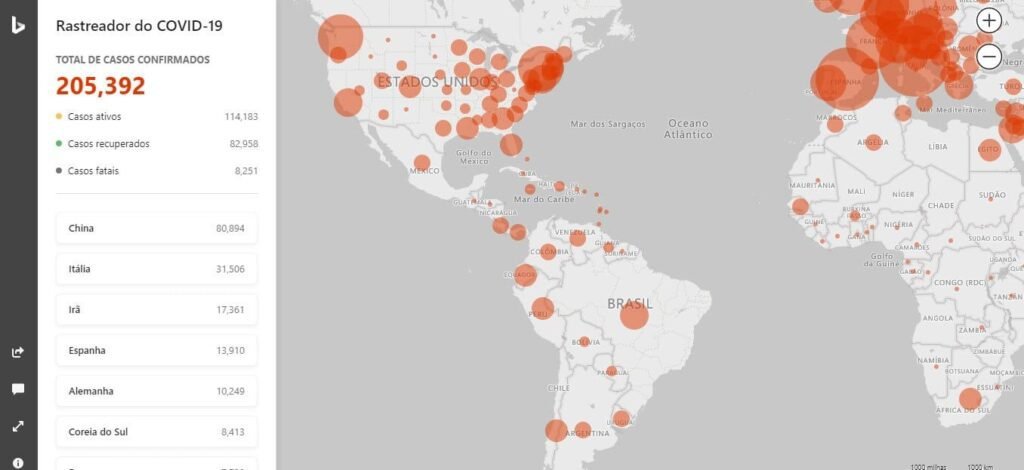Open the feedback chat icon

tap(18, 389)
